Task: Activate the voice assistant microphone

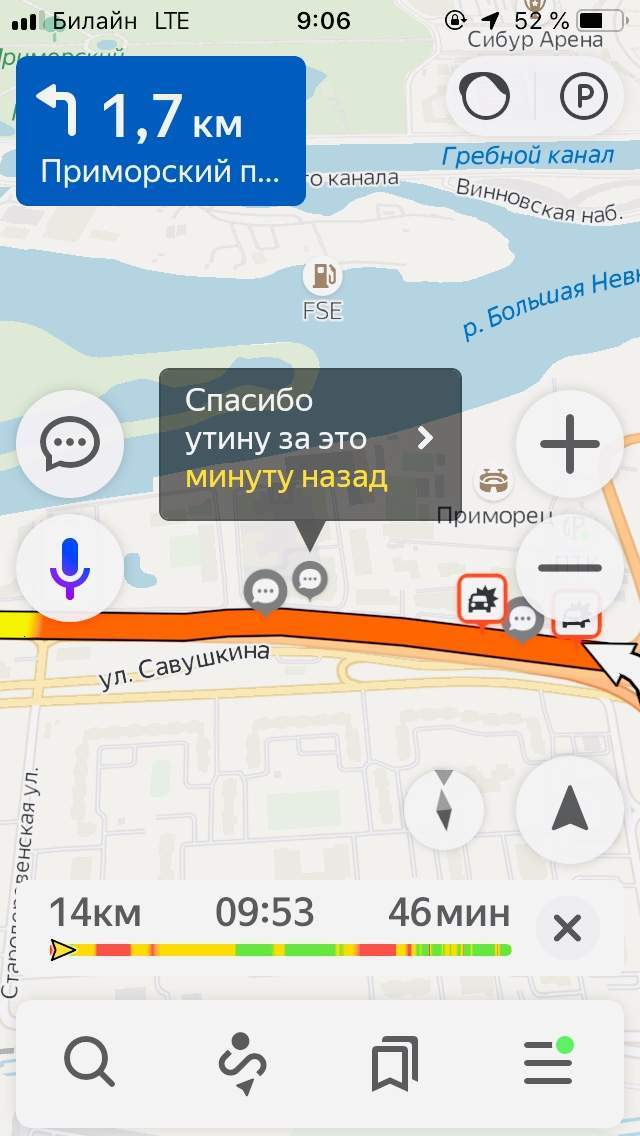Action: coord(70,567)
